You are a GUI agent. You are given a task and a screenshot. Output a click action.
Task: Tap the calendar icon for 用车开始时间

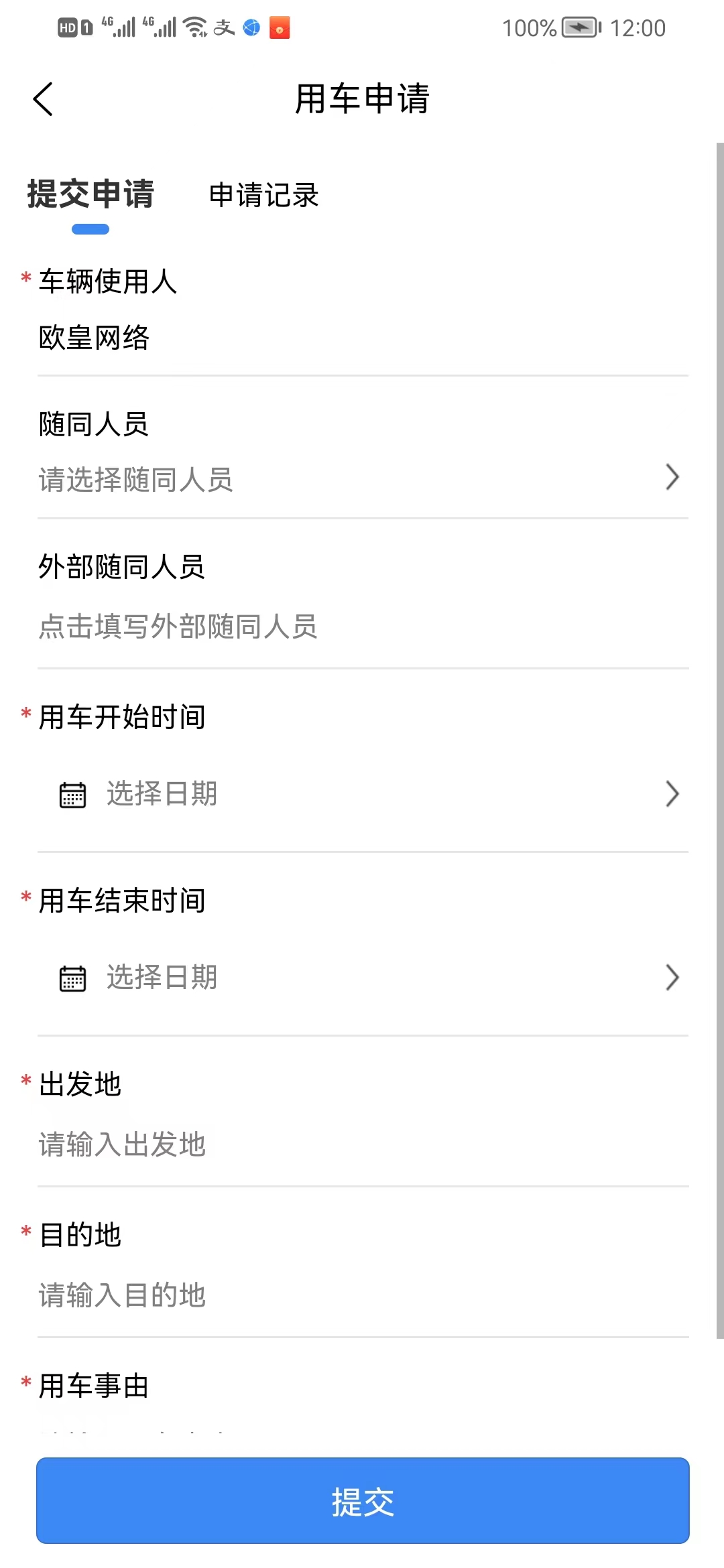coord(72,794)
